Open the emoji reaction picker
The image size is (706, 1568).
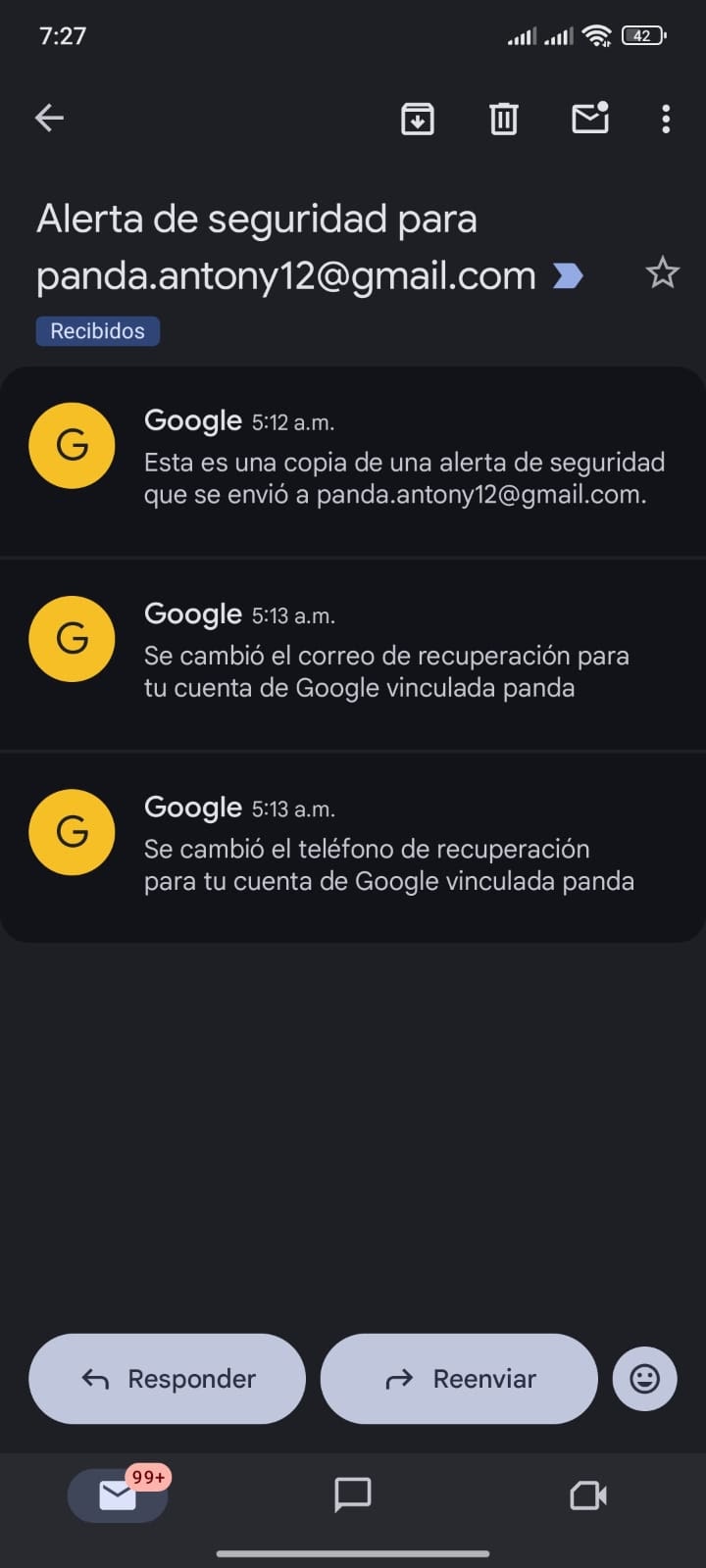644,1378
